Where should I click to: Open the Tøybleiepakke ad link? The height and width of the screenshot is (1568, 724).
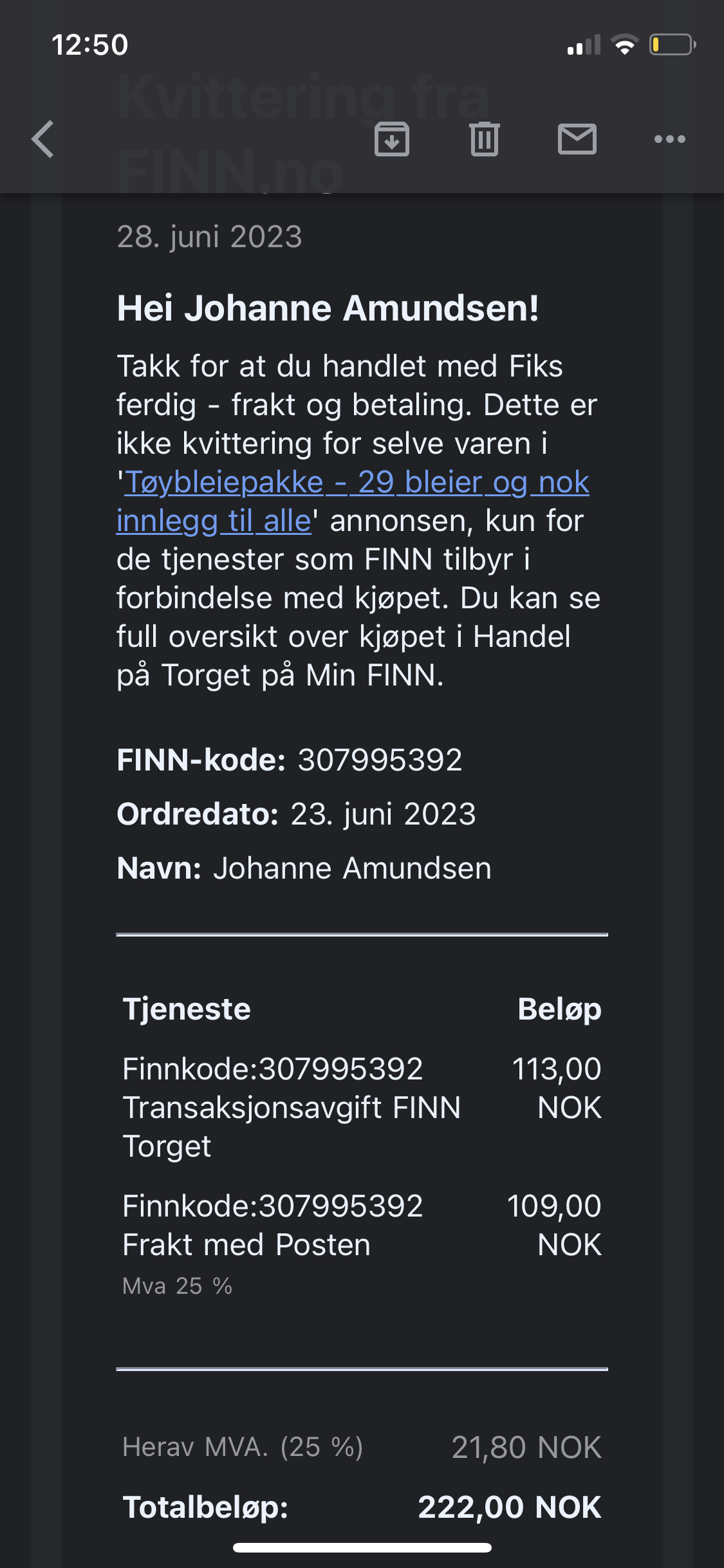click(353, 501)
